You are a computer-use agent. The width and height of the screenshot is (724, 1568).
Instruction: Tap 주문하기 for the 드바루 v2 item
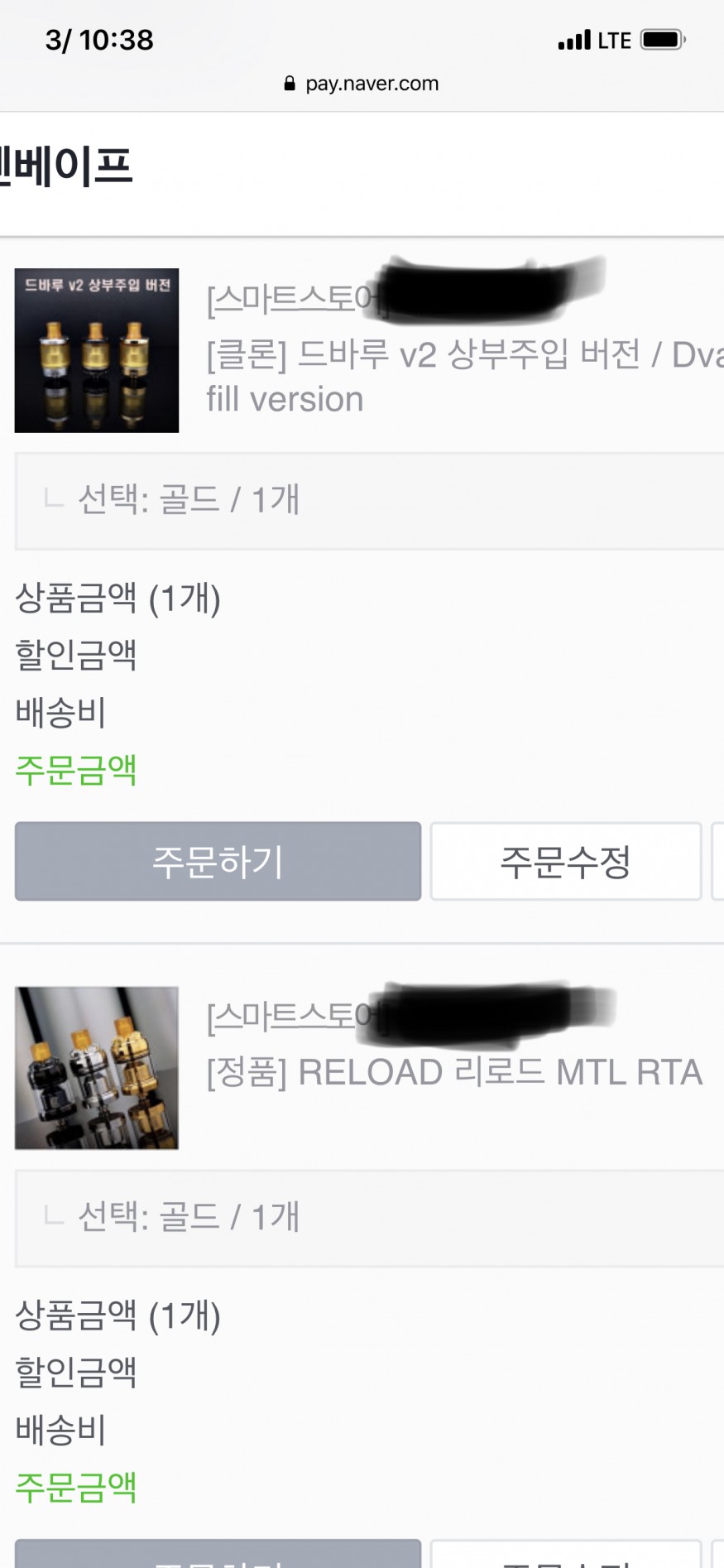pyautogui.click(x=218, y=861)
